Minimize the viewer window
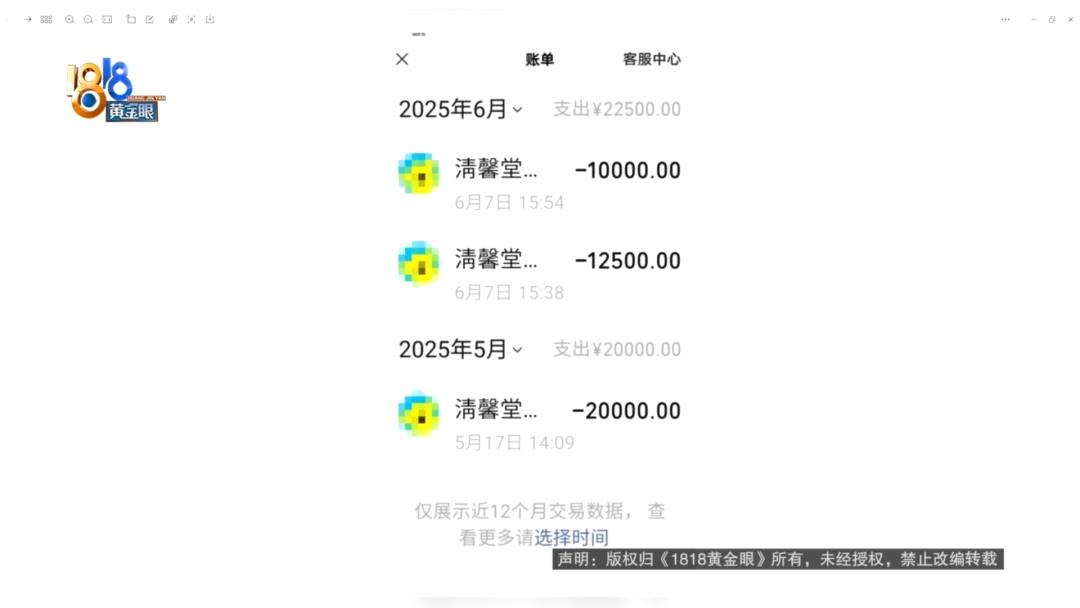The image size is (1080, 608). coord(1033,19)
